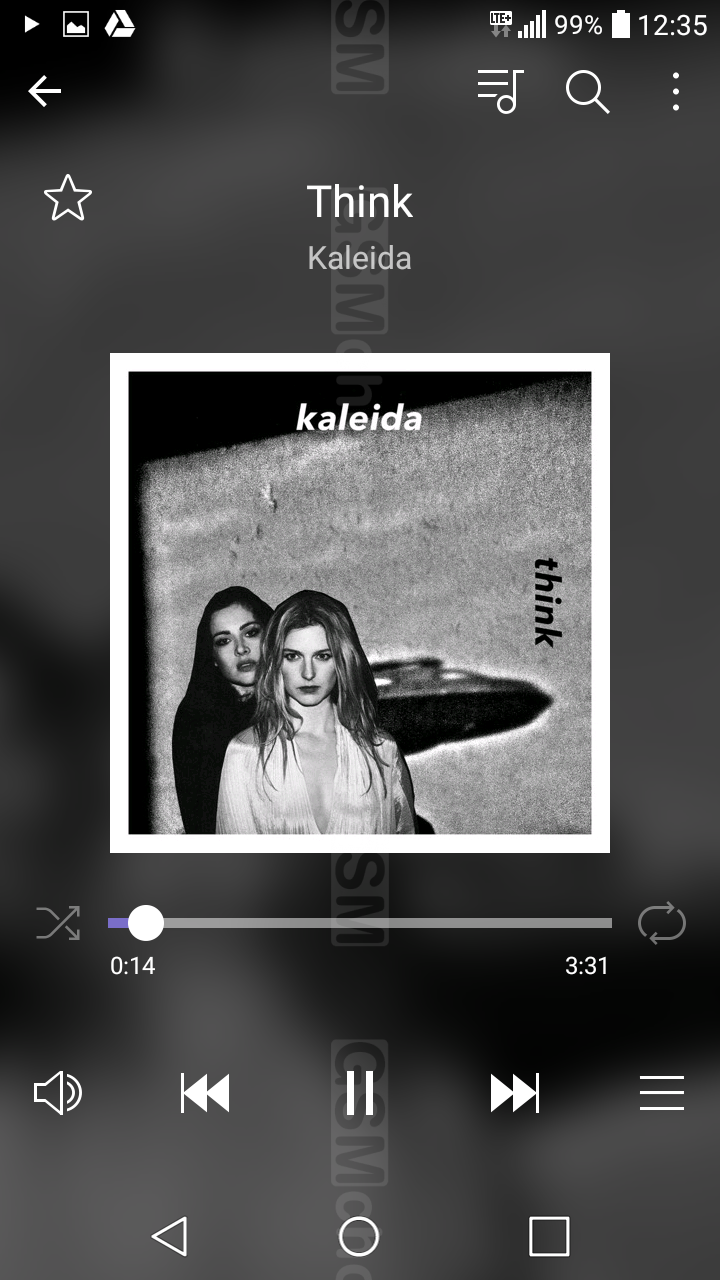The width and height of the screenshot is (720, 1280).
Task: Pause the song Think
Action: [x=360, y=1093]
